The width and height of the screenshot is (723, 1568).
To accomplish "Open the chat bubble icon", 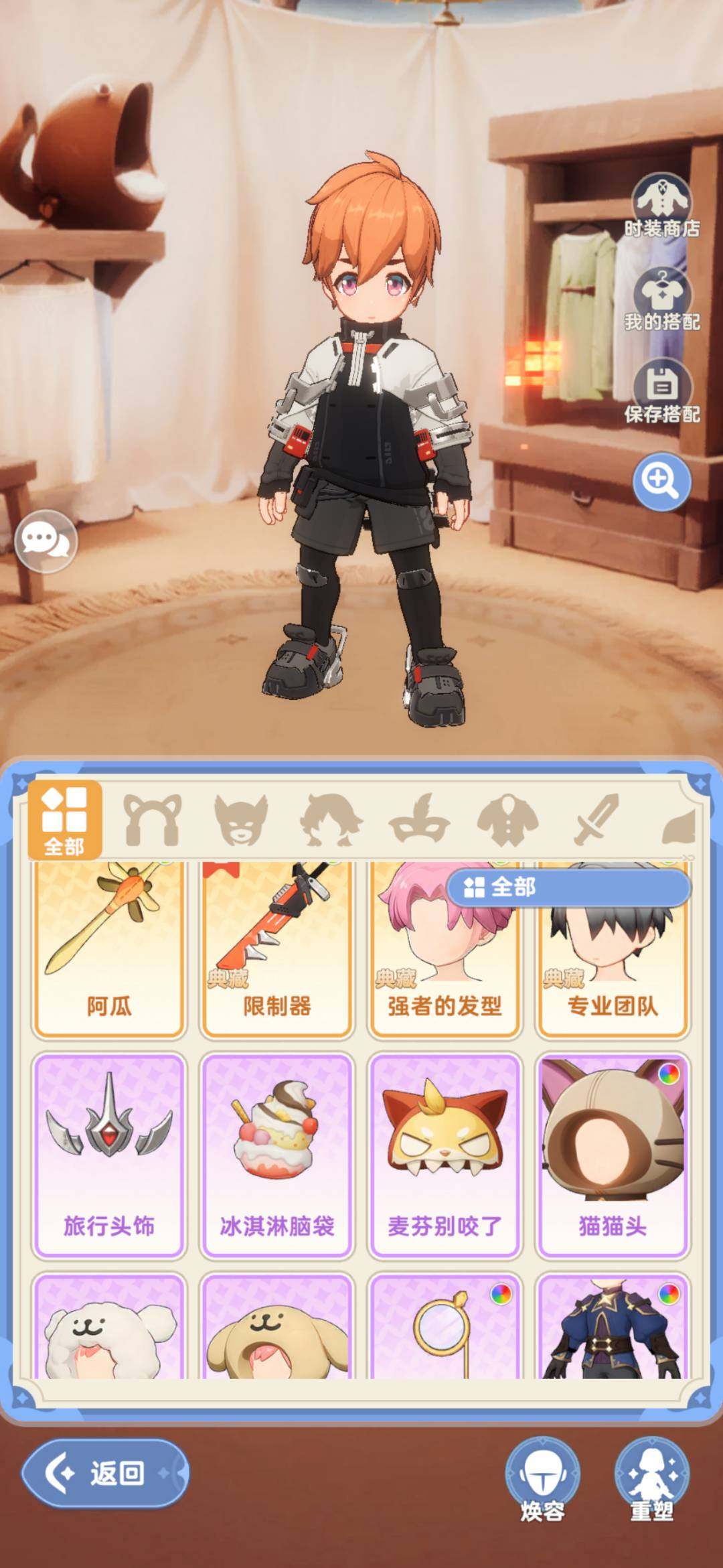I will tap(46, 540).
